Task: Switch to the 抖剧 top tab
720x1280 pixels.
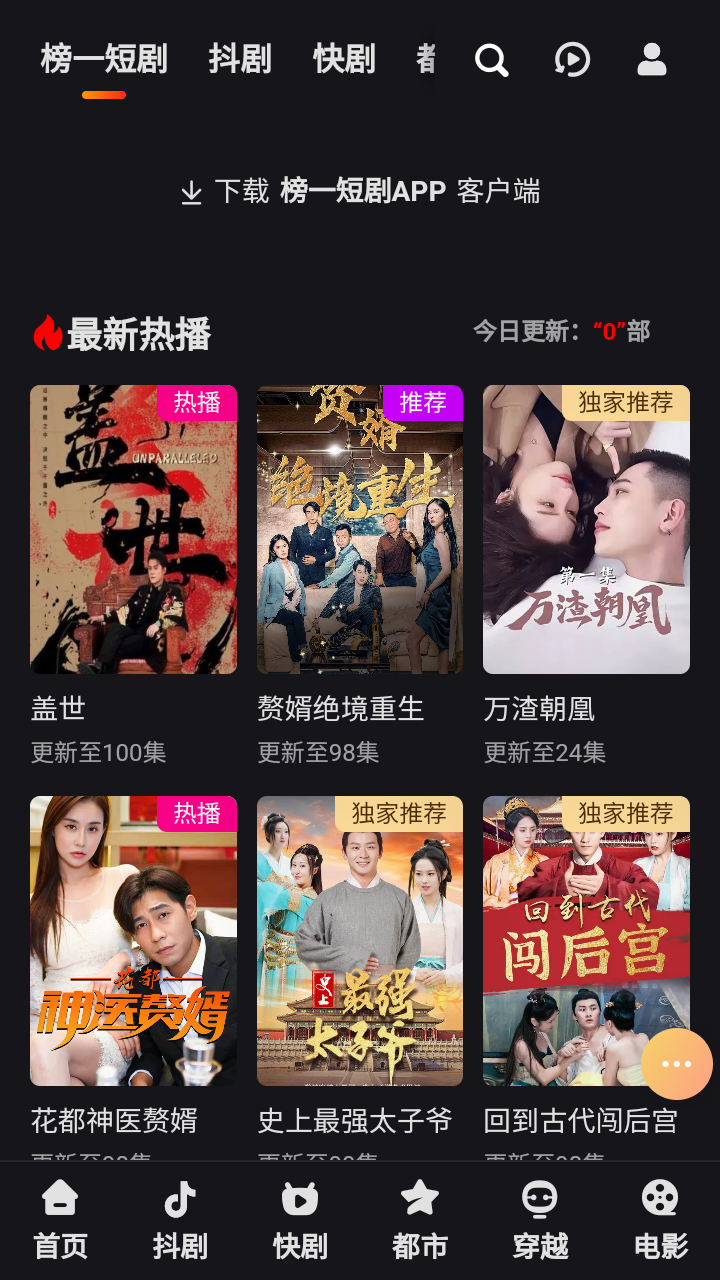Action: point(240,58)
